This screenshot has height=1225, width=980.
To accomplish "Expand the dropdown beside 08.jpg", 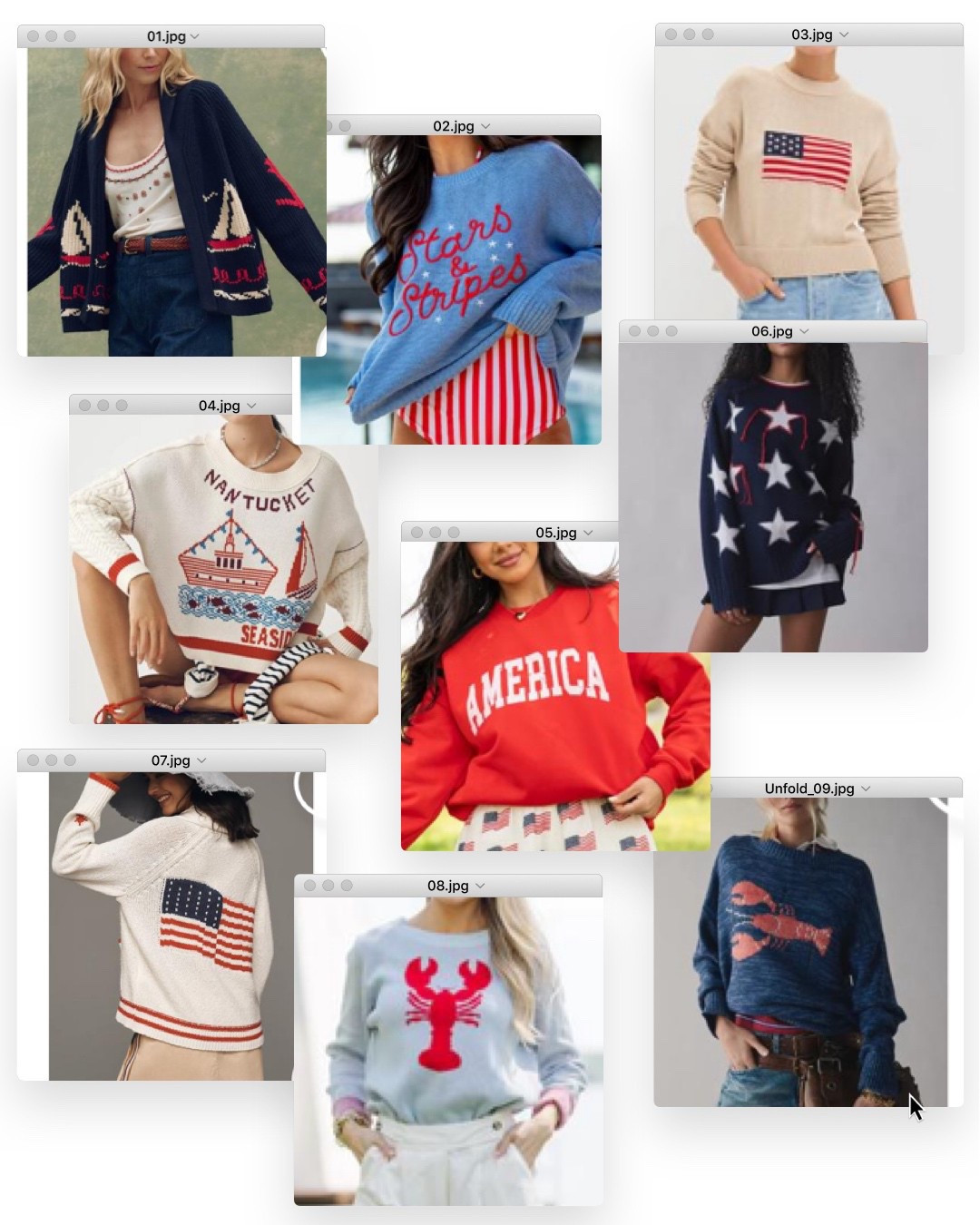I will [x=481, y=885].
